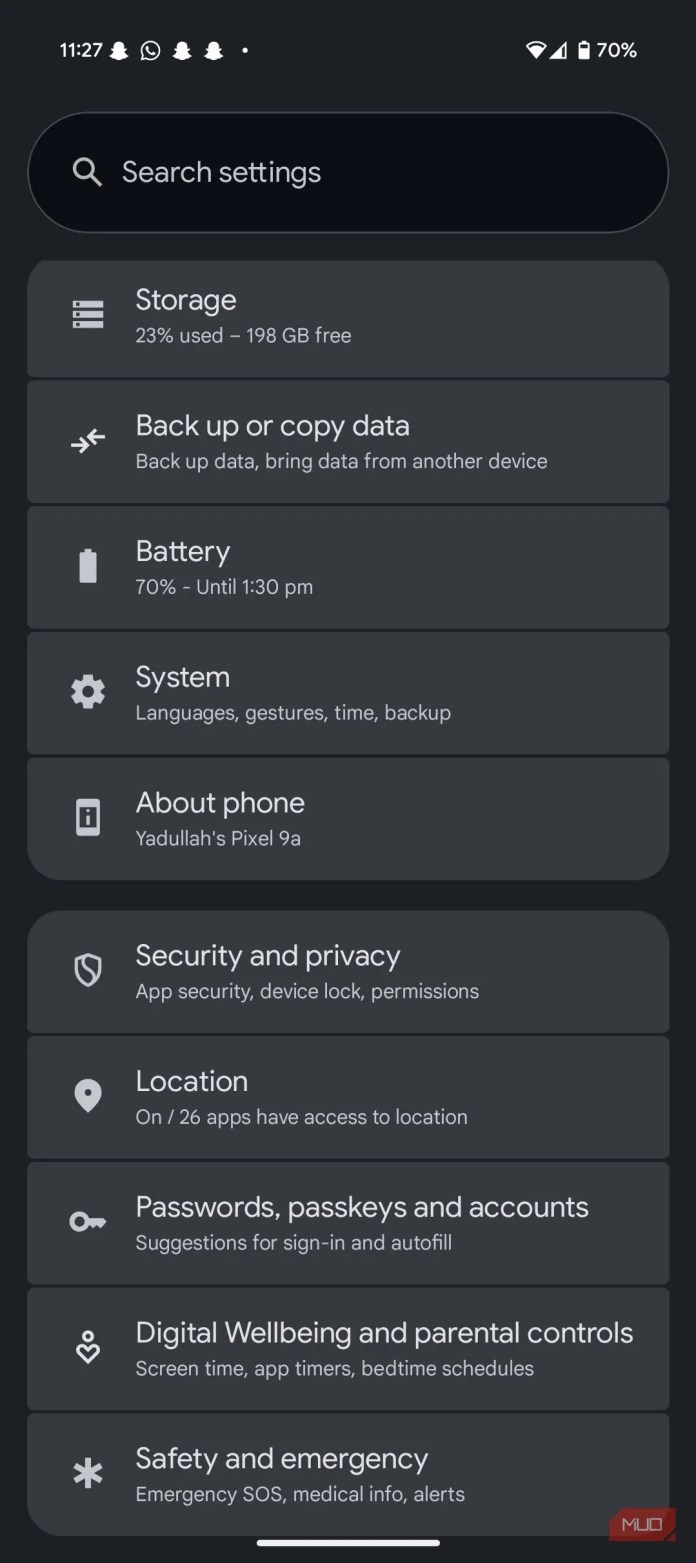Image resolution: width=696 pixels, height=1563 pixels.
Task: Open About phone
Action: coord(348,819)
